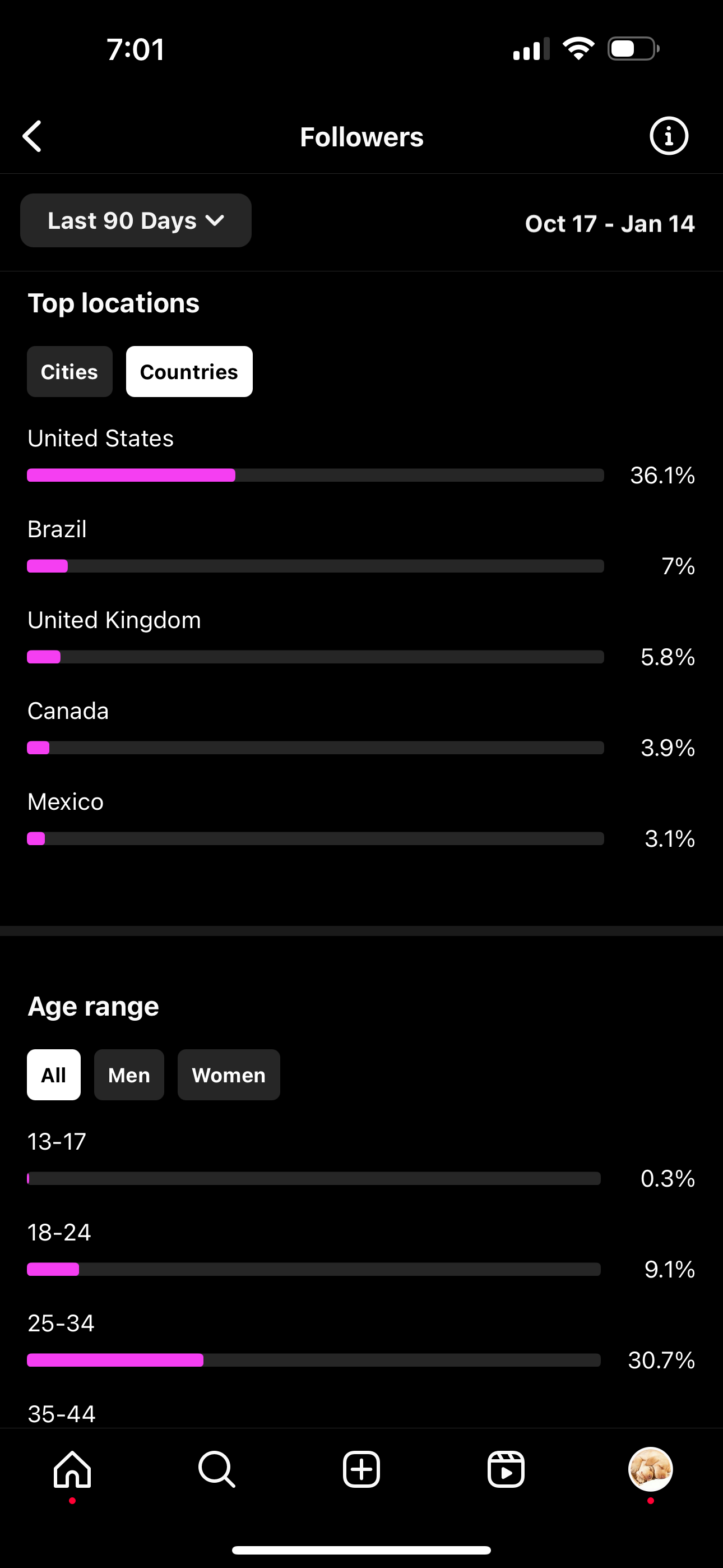
Task: Filter age range by Men
Action: 129,1074
